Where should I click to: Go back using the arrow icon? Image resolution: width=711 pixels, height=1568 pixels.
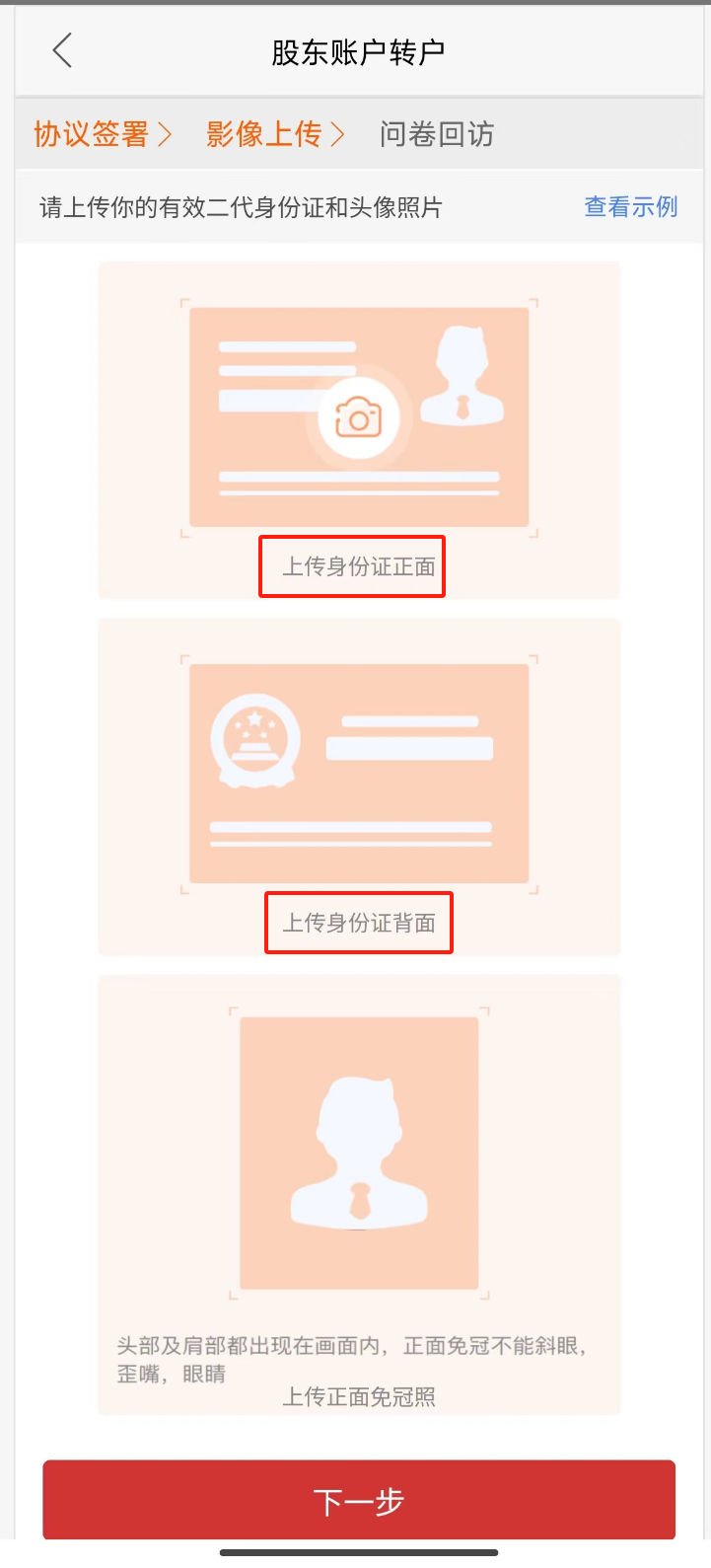[62, 50]
